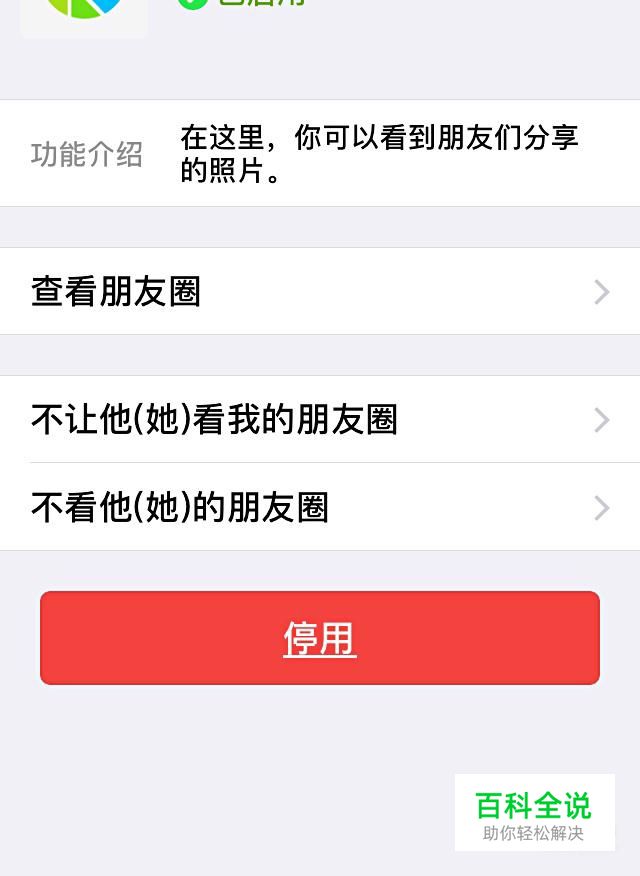Open 不让他(她)看我的朋友圈 setting
This screenshot has height=876, width=640.
tap(320, 419)
